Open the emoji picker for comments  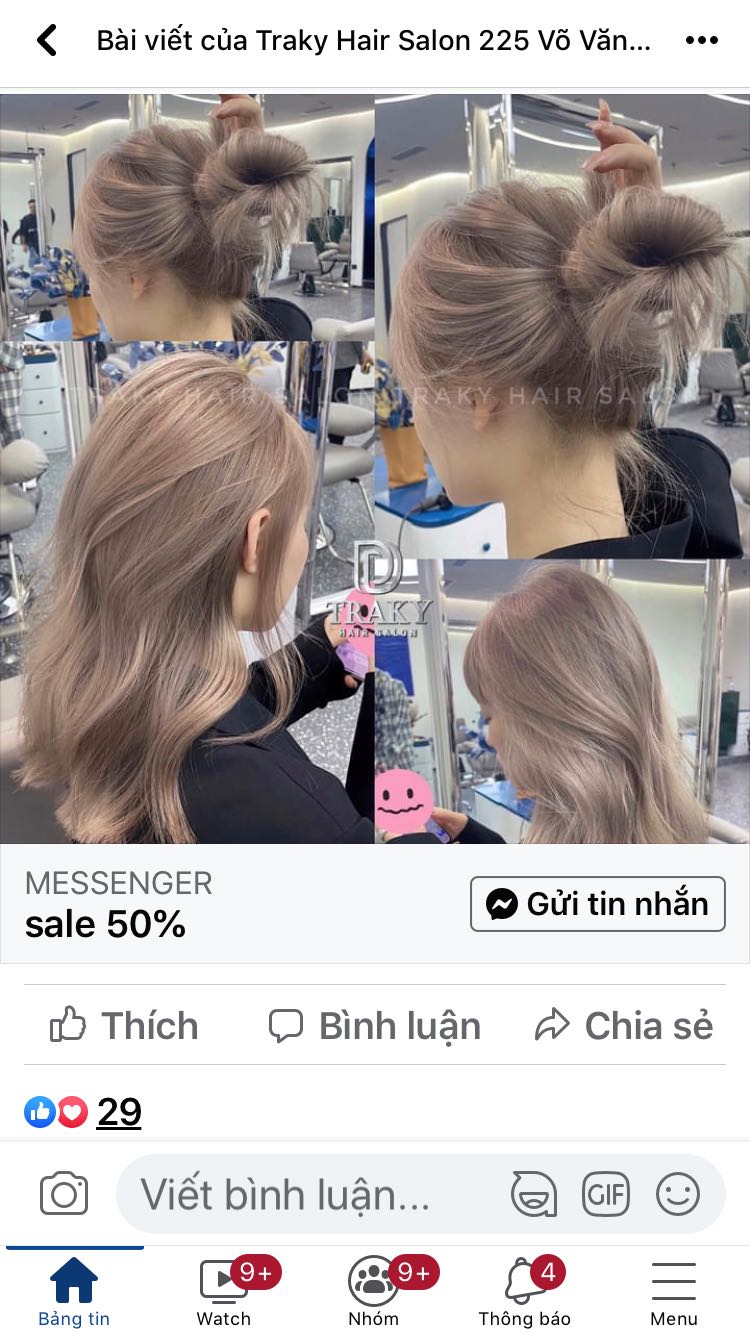(678, 1193)
